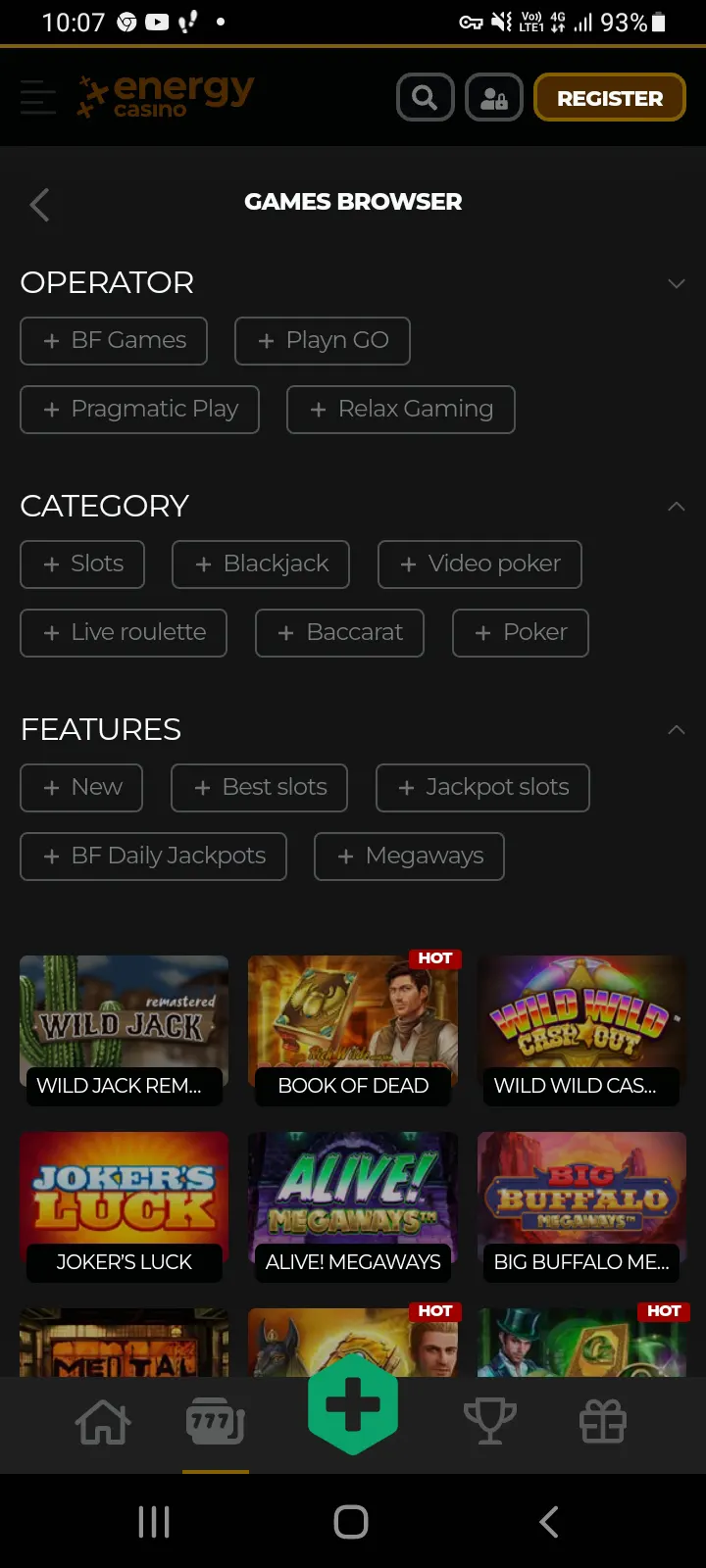
Task: Apply the Megaways feature filter
Action: tap(409, 856)
